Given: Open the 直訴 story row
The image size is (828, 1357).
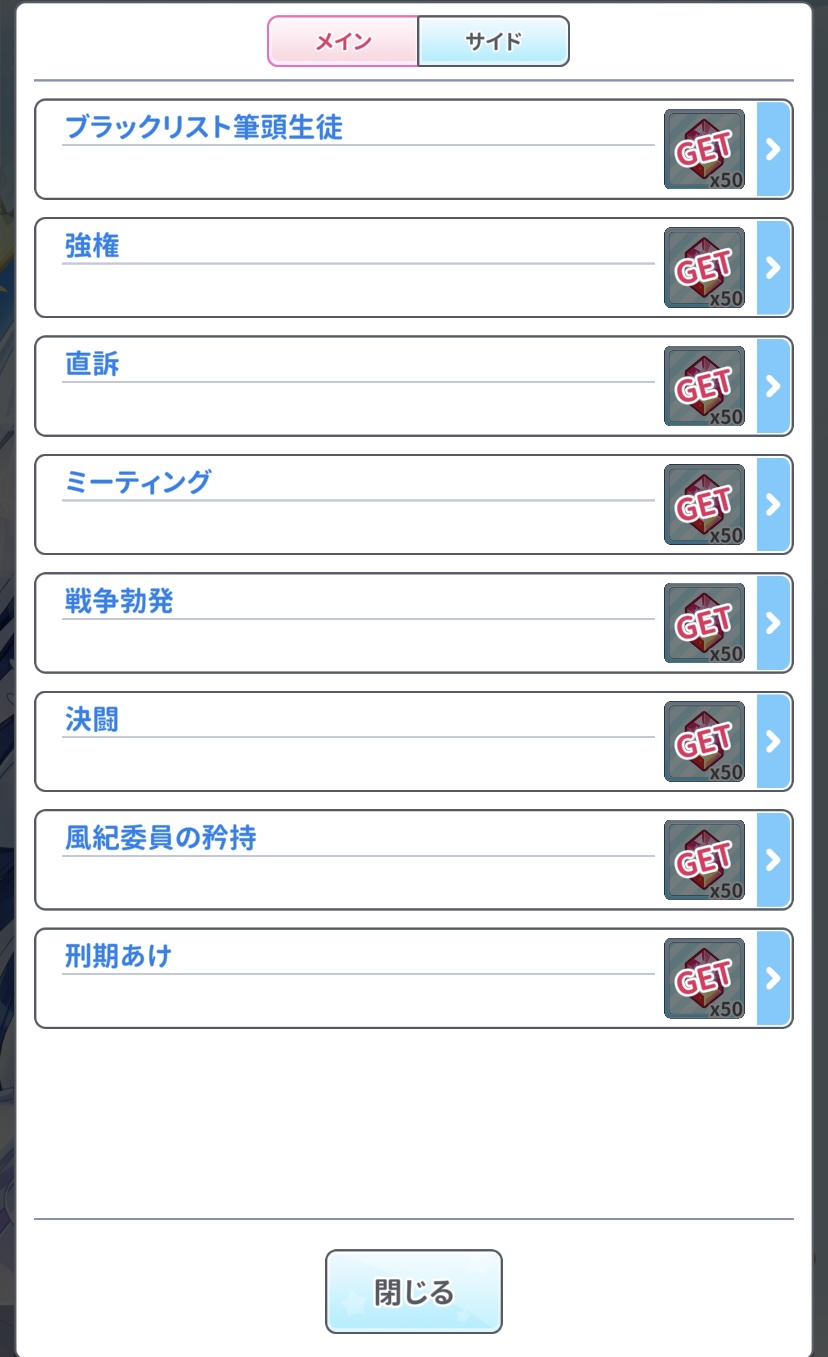Looking at the screenshot, I should [414, 386].
